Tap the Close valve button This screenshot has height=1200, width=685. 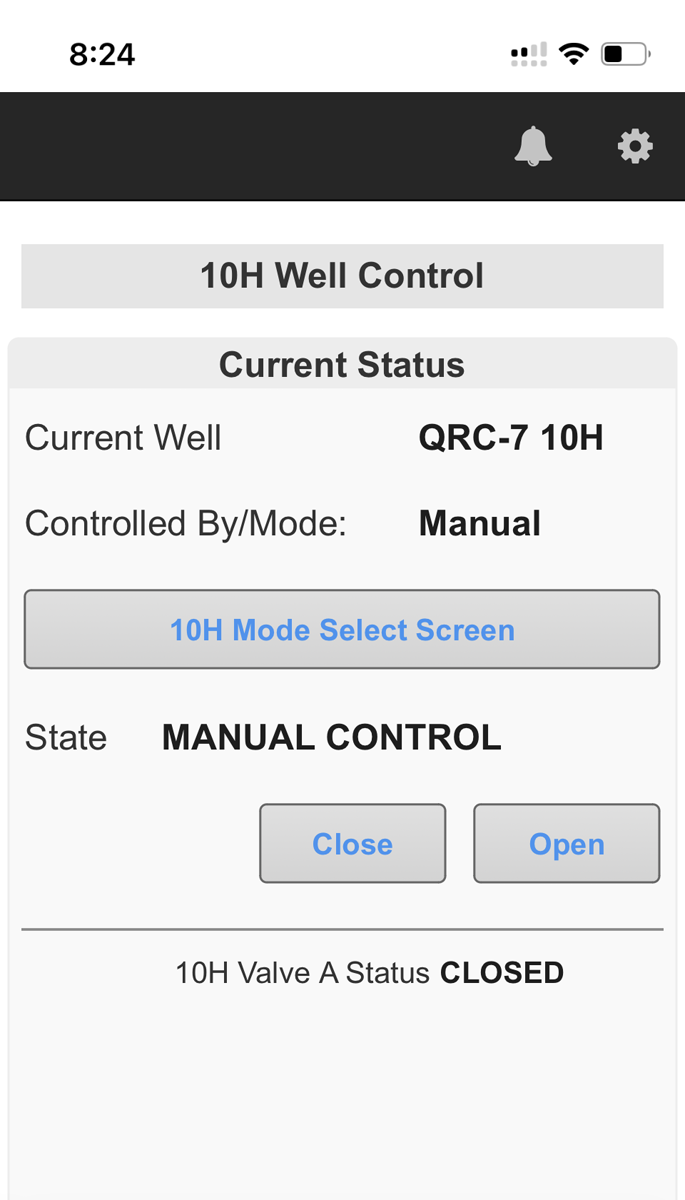click(x=352, y=843)
